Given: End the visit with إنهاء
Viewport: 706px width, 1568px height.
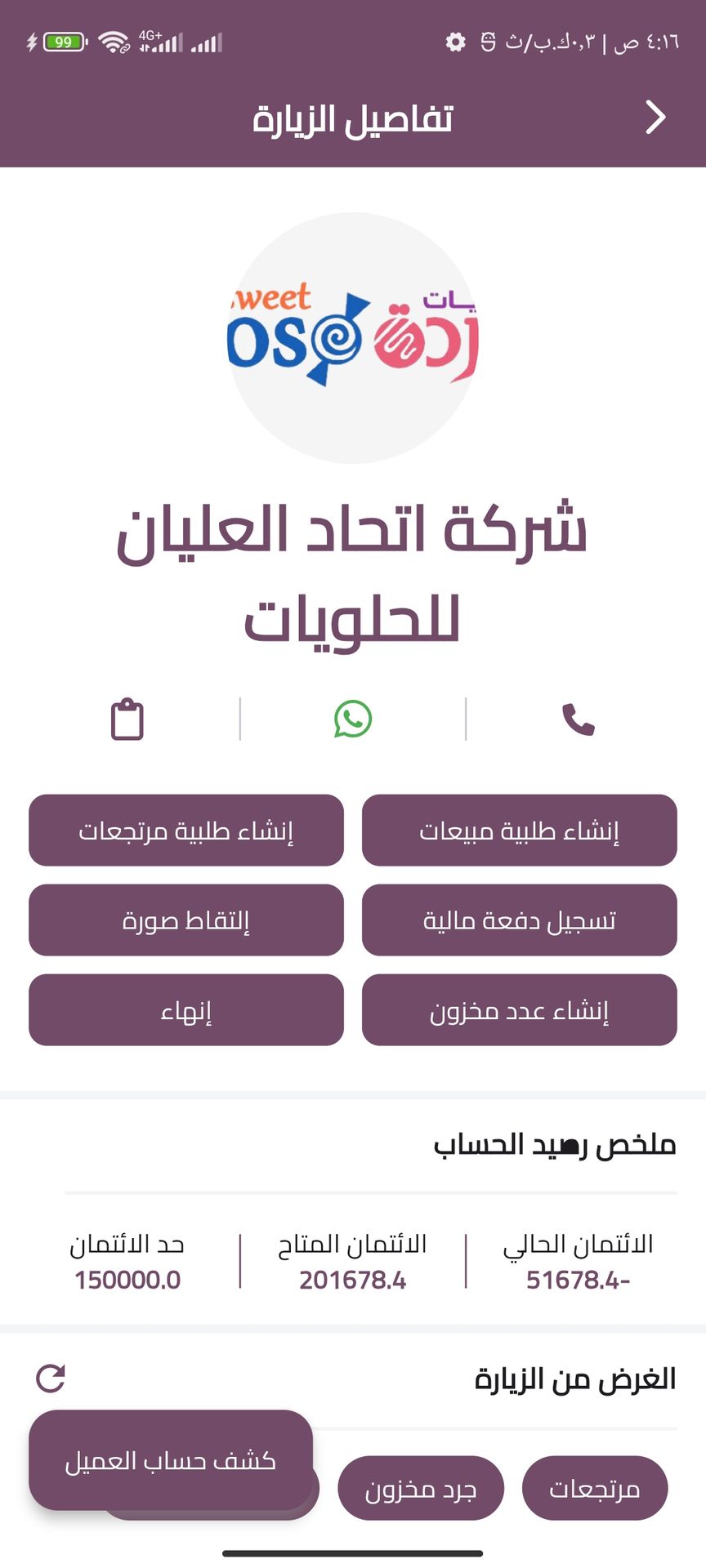Looking at the screenshot, I should tap(186, 1009).
